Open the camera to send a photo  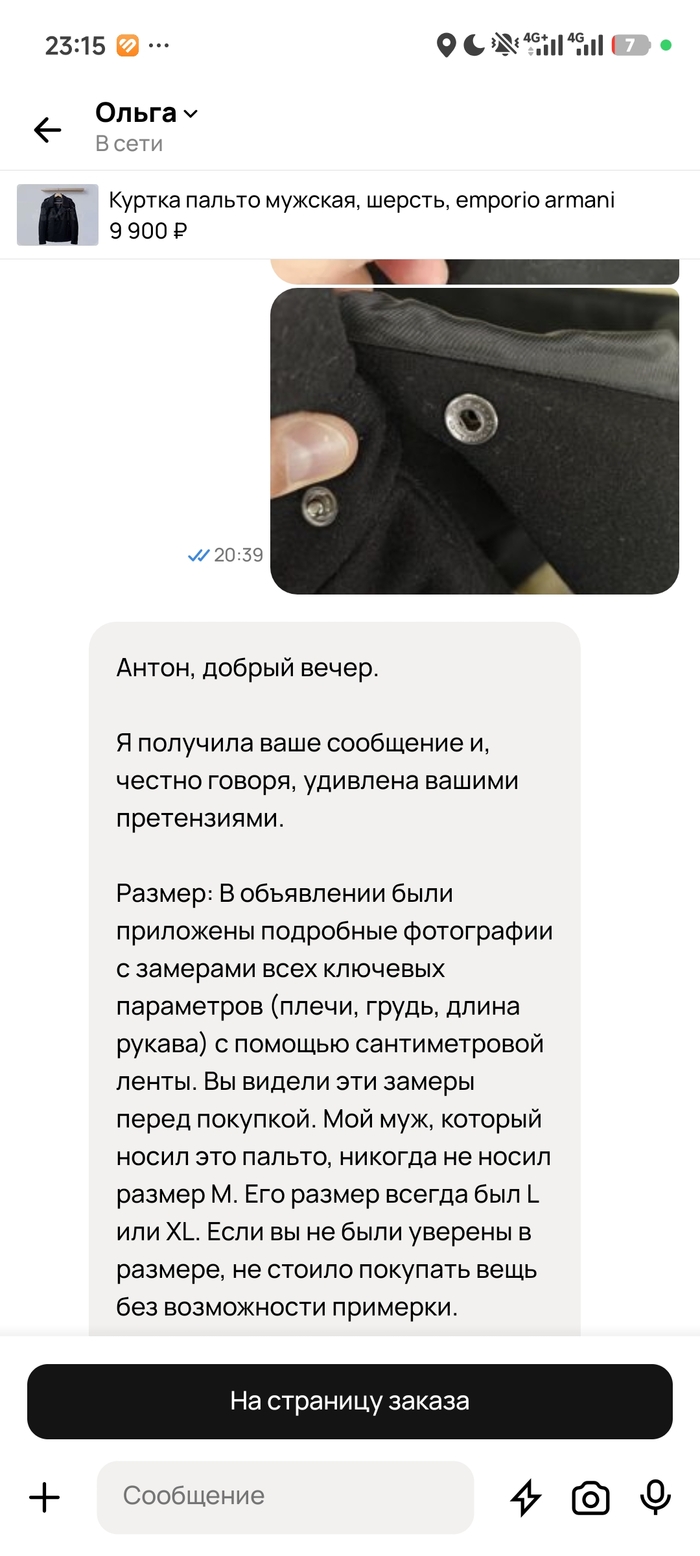click(590, 1497)
